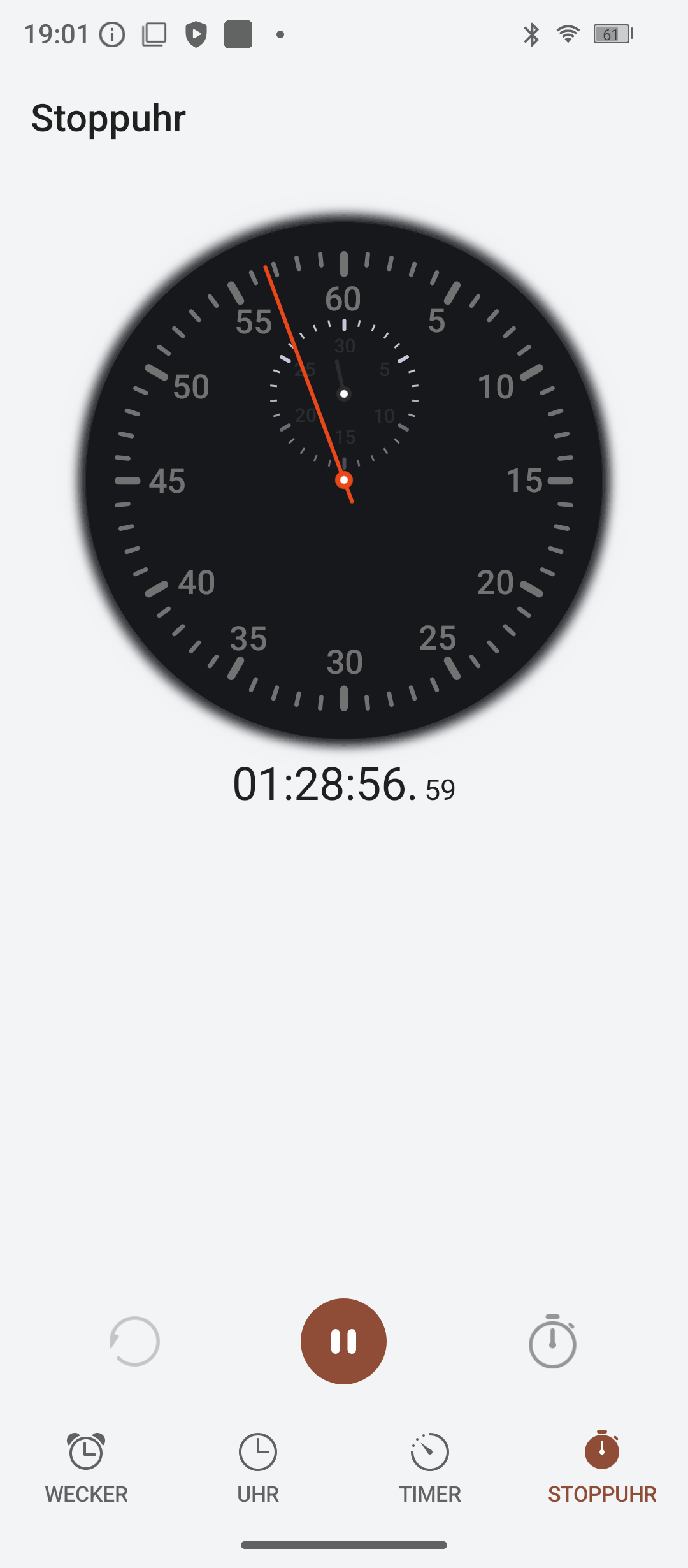The width and height of the screenshot is (688, 1568).
Task: Tap the greyed-out reset arrow
Action: (134, 1341)
